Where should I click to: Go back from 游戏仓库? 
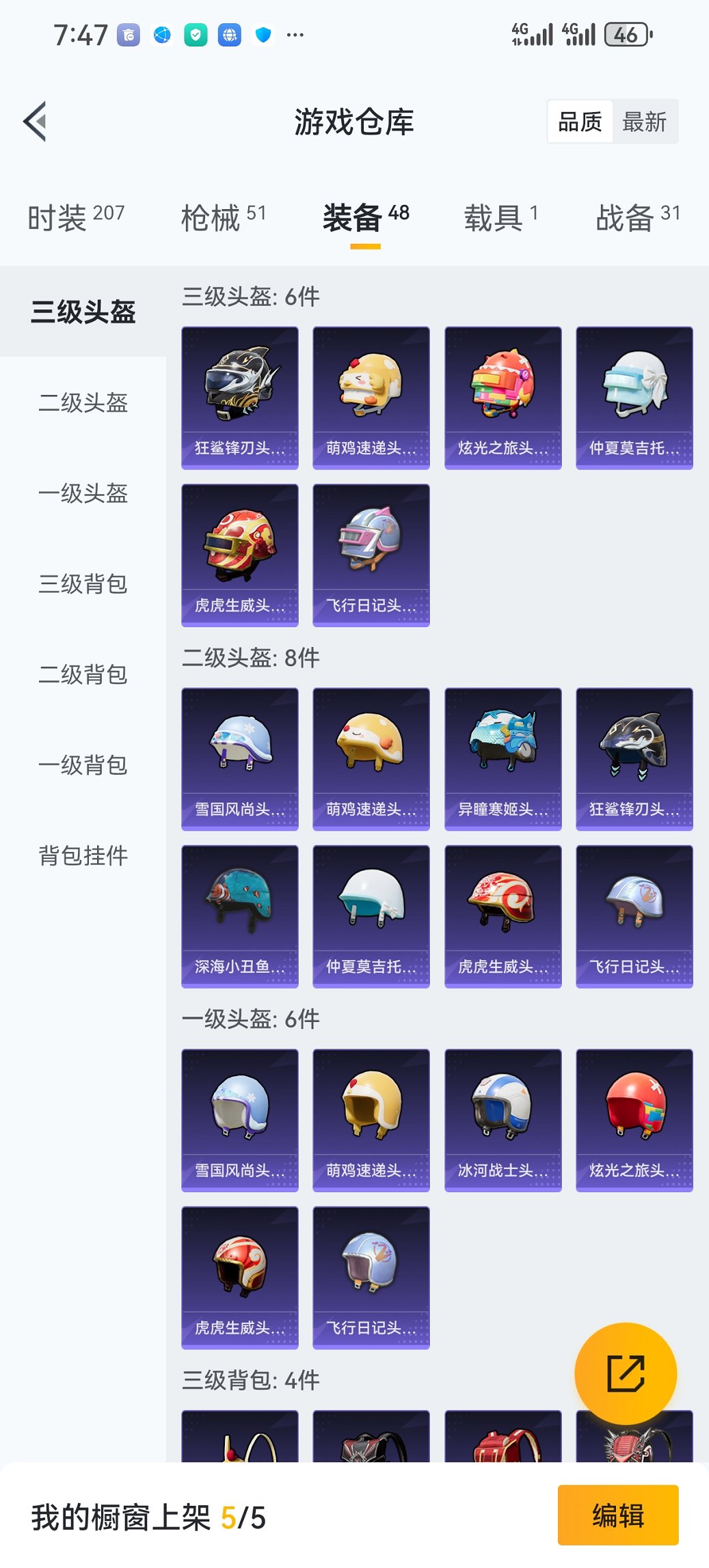[36, 122]
